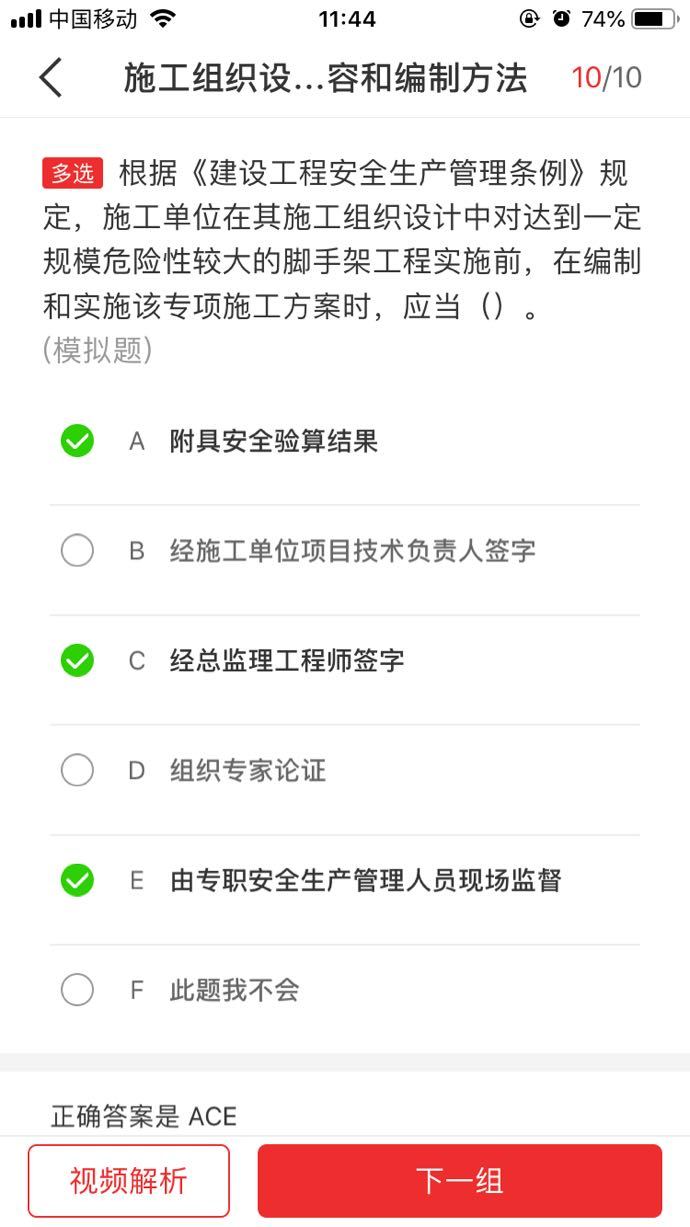Tap 下一组 to continue
Image resolution: width=690 pixels, height=1227 pixels.
click(459, 1181)
